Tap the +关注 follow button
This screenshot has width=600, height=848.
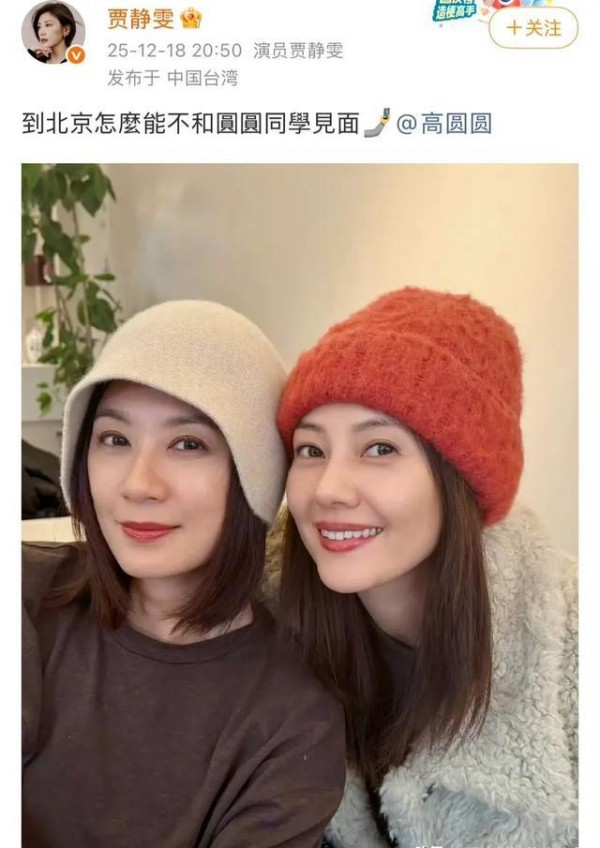coord(533,29)
